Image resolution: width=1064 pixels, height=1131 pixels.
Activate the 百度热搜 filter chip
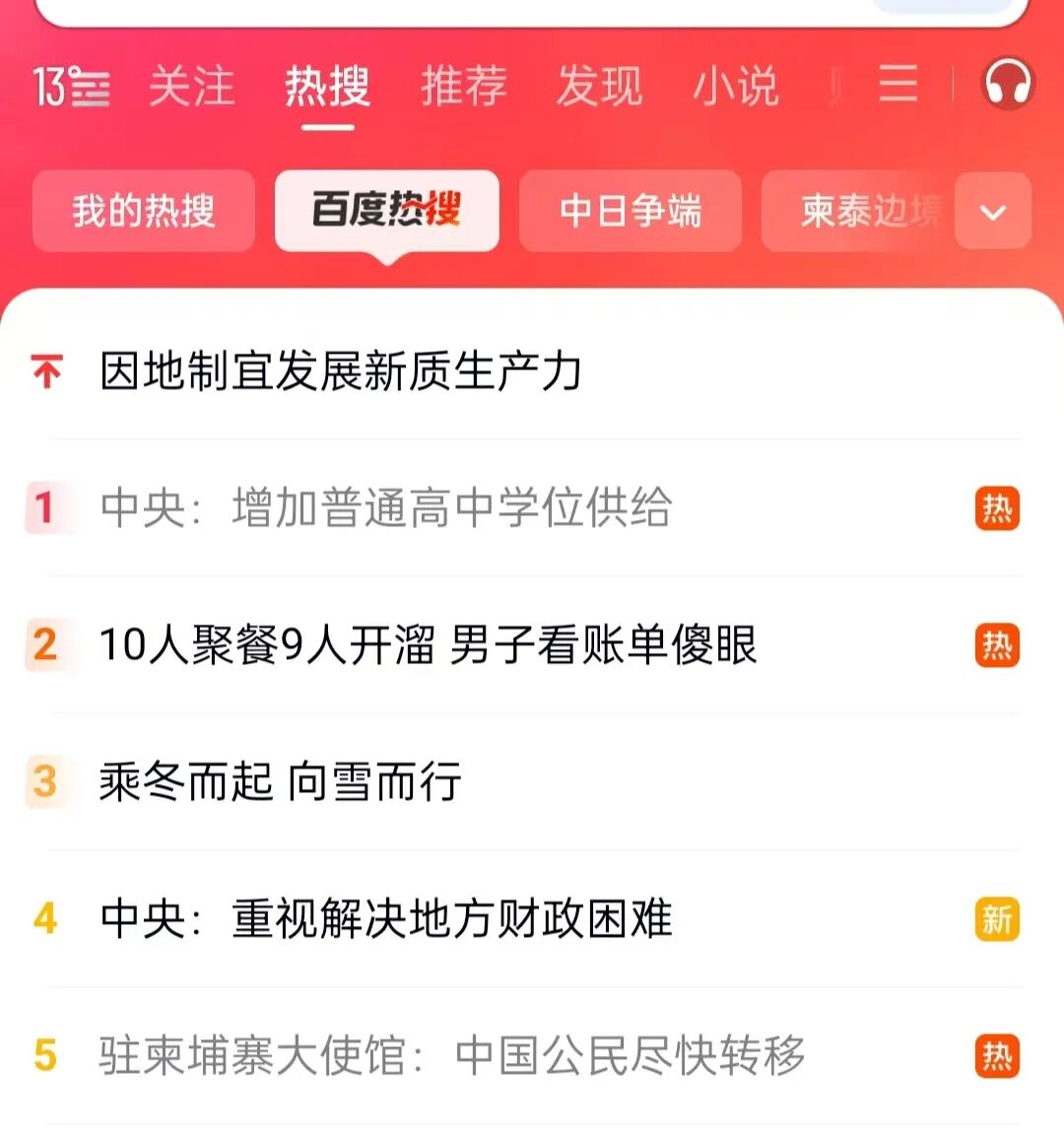[x=388, y=211]
